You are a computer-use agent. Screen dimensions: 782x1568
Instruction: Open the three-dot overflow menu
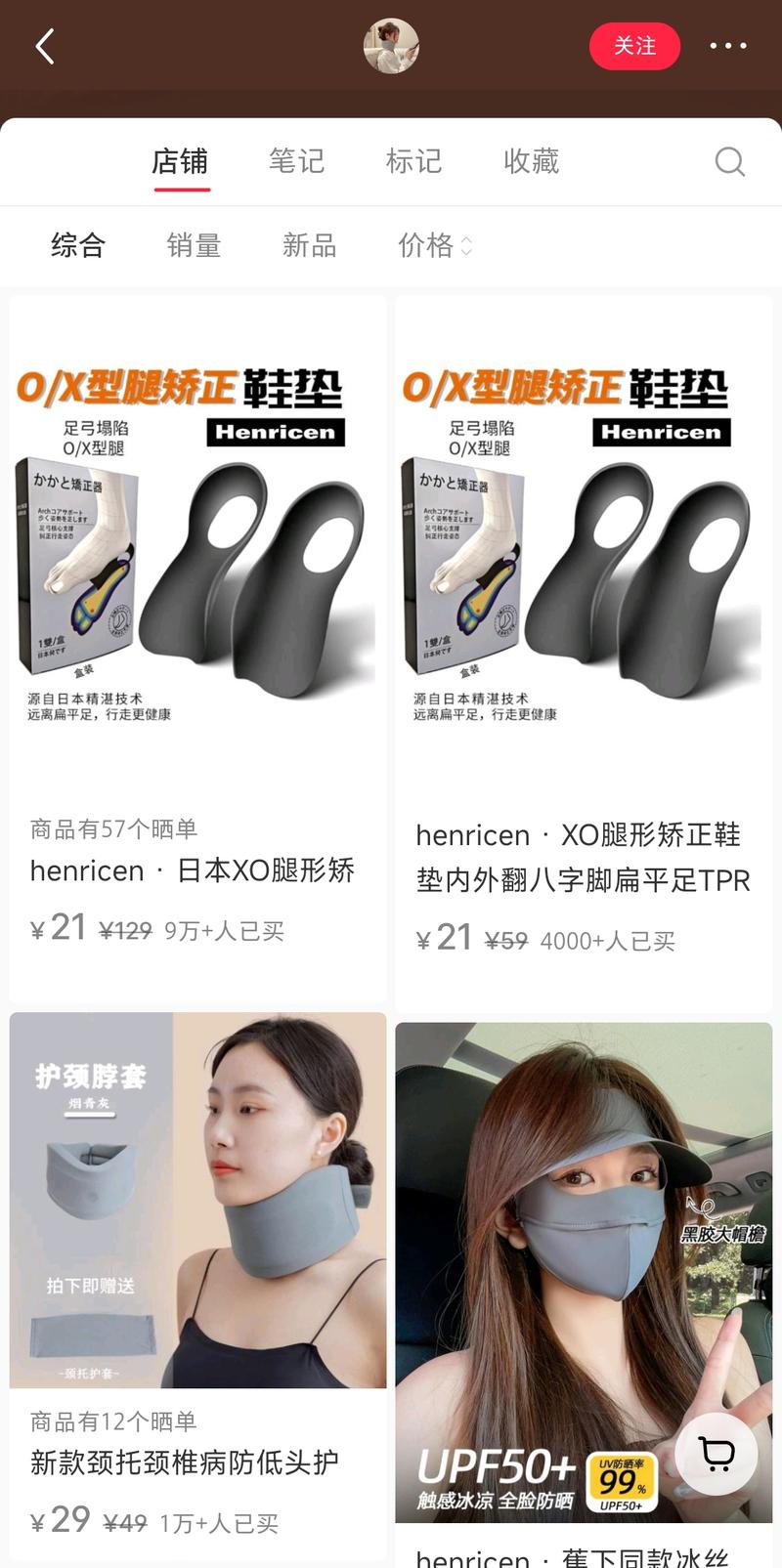[727, 46]
